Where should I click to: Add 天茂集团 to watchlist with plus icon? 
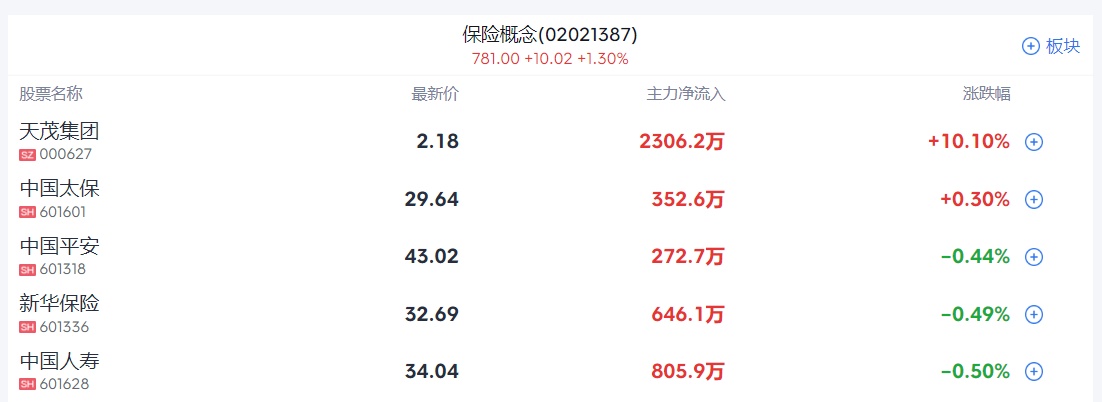1034,142
